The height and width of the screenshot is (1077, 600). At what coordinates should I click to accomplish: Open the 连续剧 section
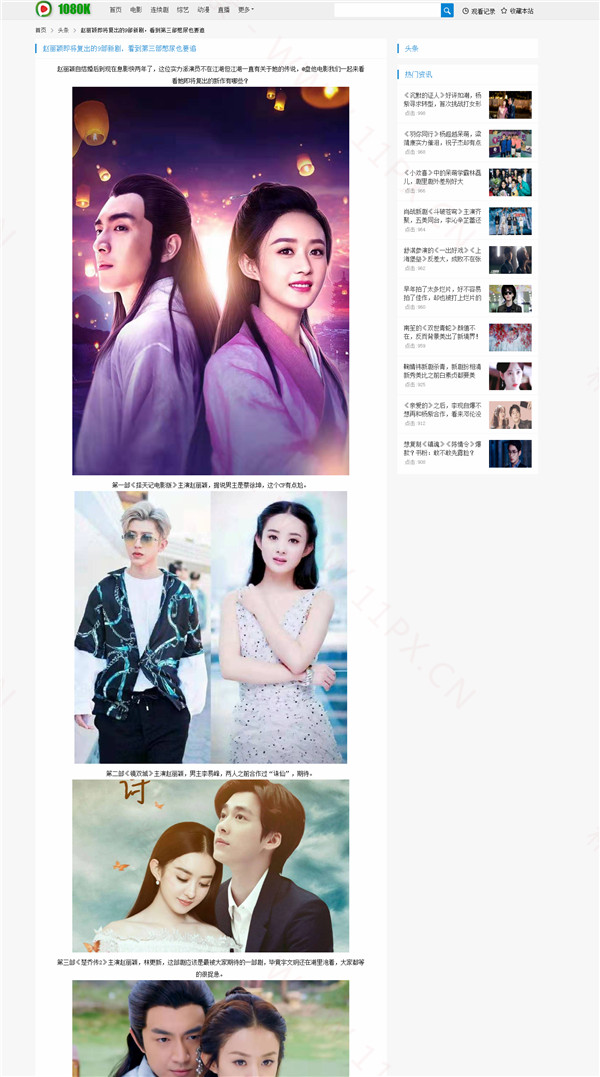tap(159, 10)
